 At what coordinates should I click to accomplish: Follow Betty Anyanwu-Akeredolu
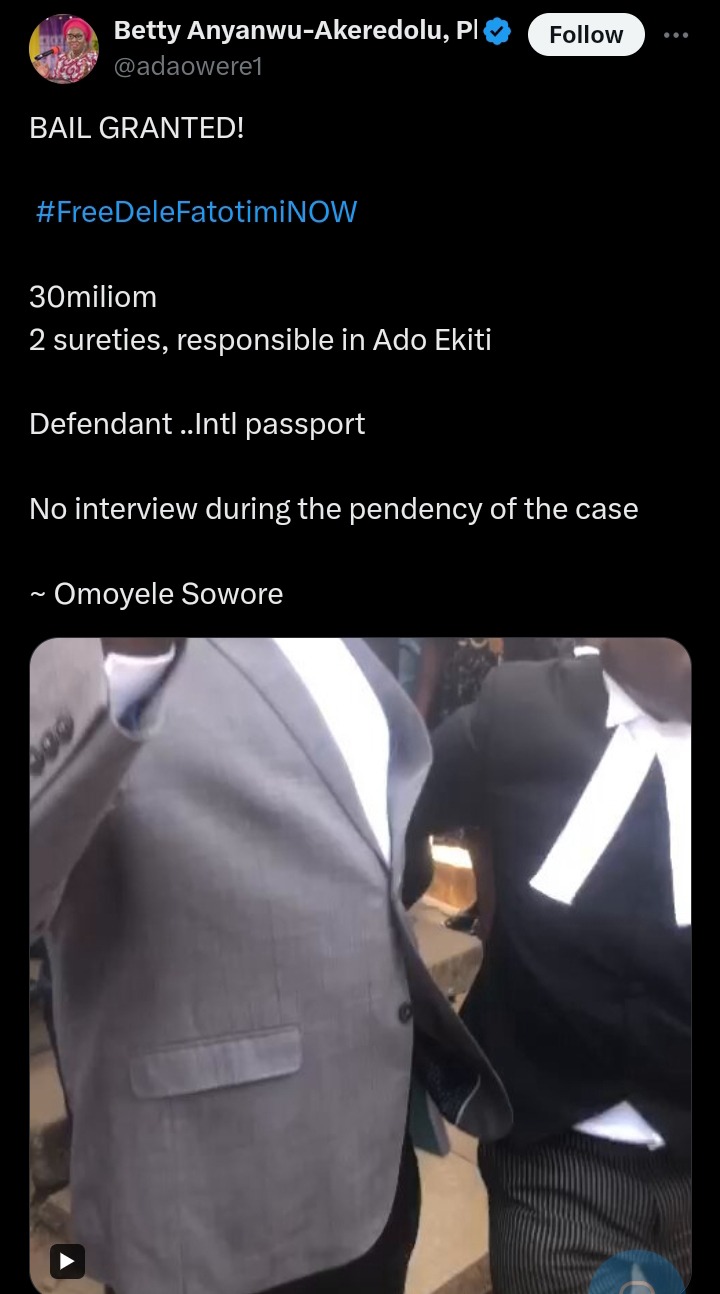tap(585, 35)
